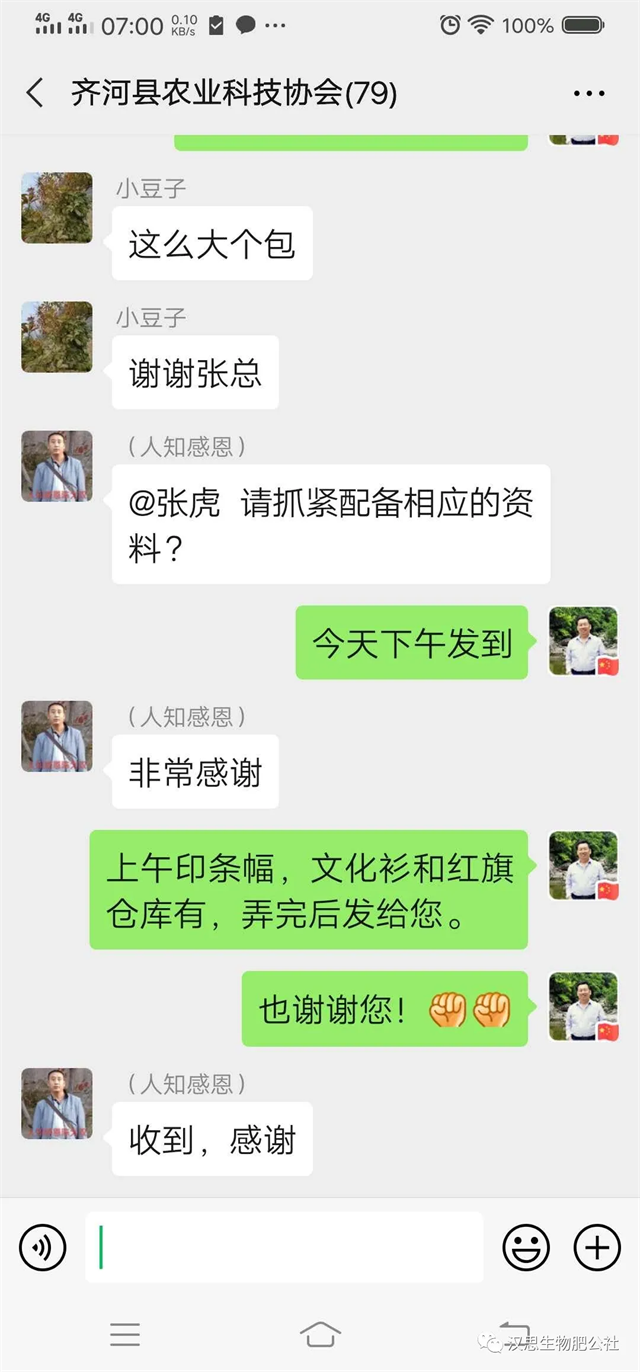Open the plus attachment menu
Screen dimensions: 640x1372
(597, 1247)
